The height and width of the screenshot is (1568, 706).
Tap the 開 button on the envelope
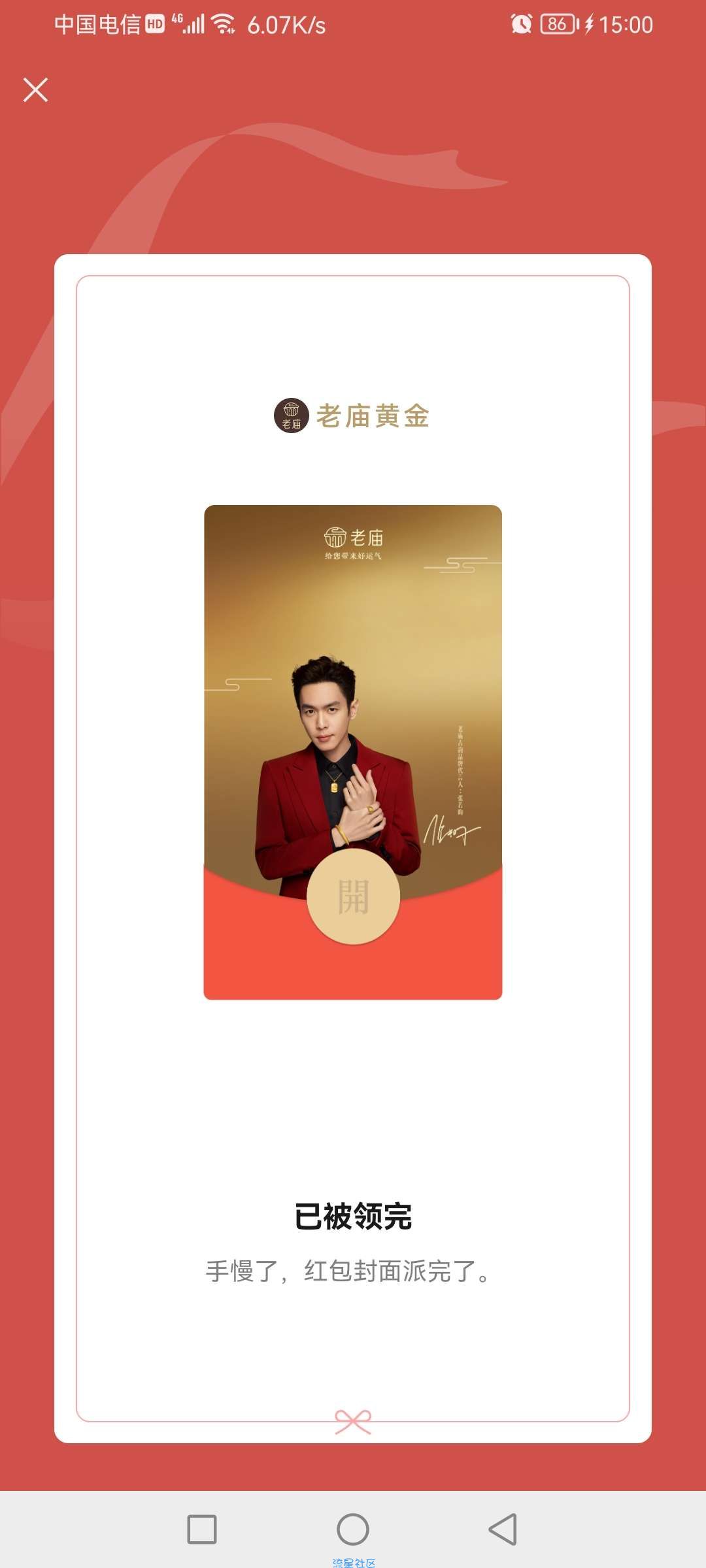click(353, 896)
